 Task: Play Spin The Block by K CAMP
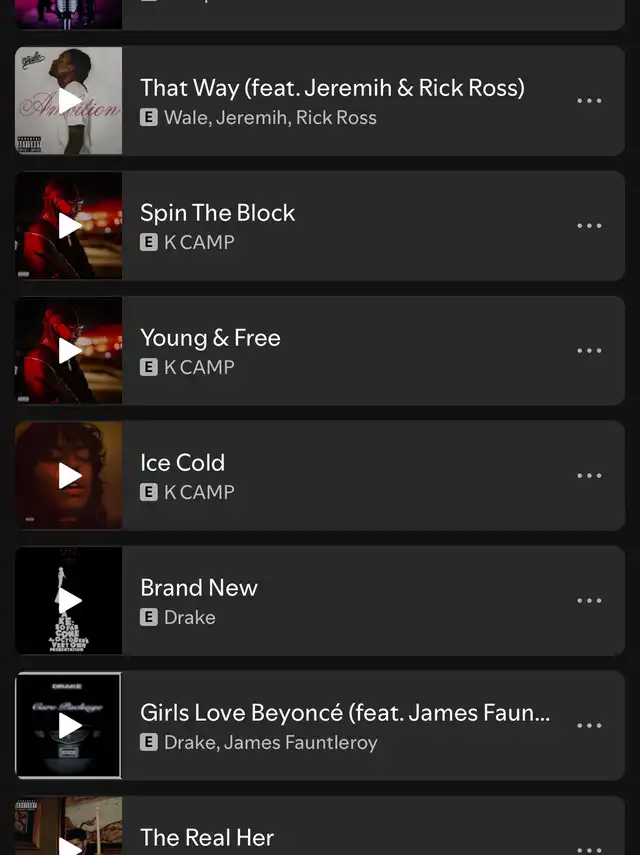[69, 226]
